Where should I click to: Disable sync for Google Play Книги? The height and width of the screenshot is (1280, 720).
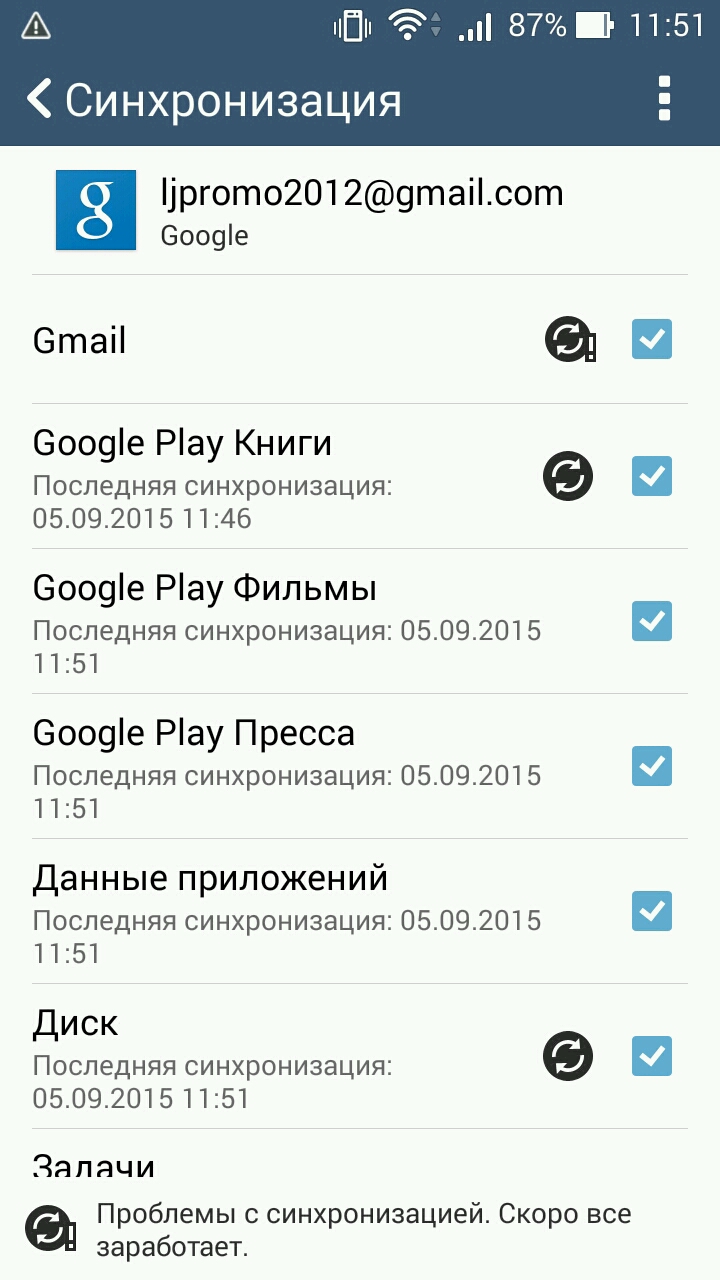(652, 476)
